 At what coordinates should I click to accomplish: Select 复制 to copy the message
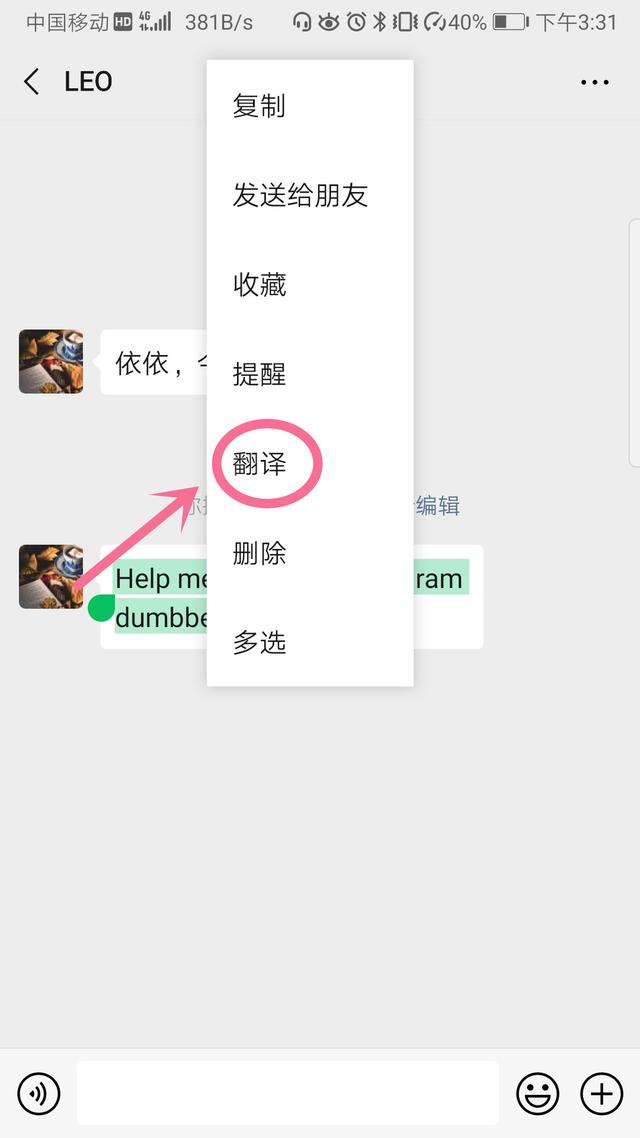(310, 106)
